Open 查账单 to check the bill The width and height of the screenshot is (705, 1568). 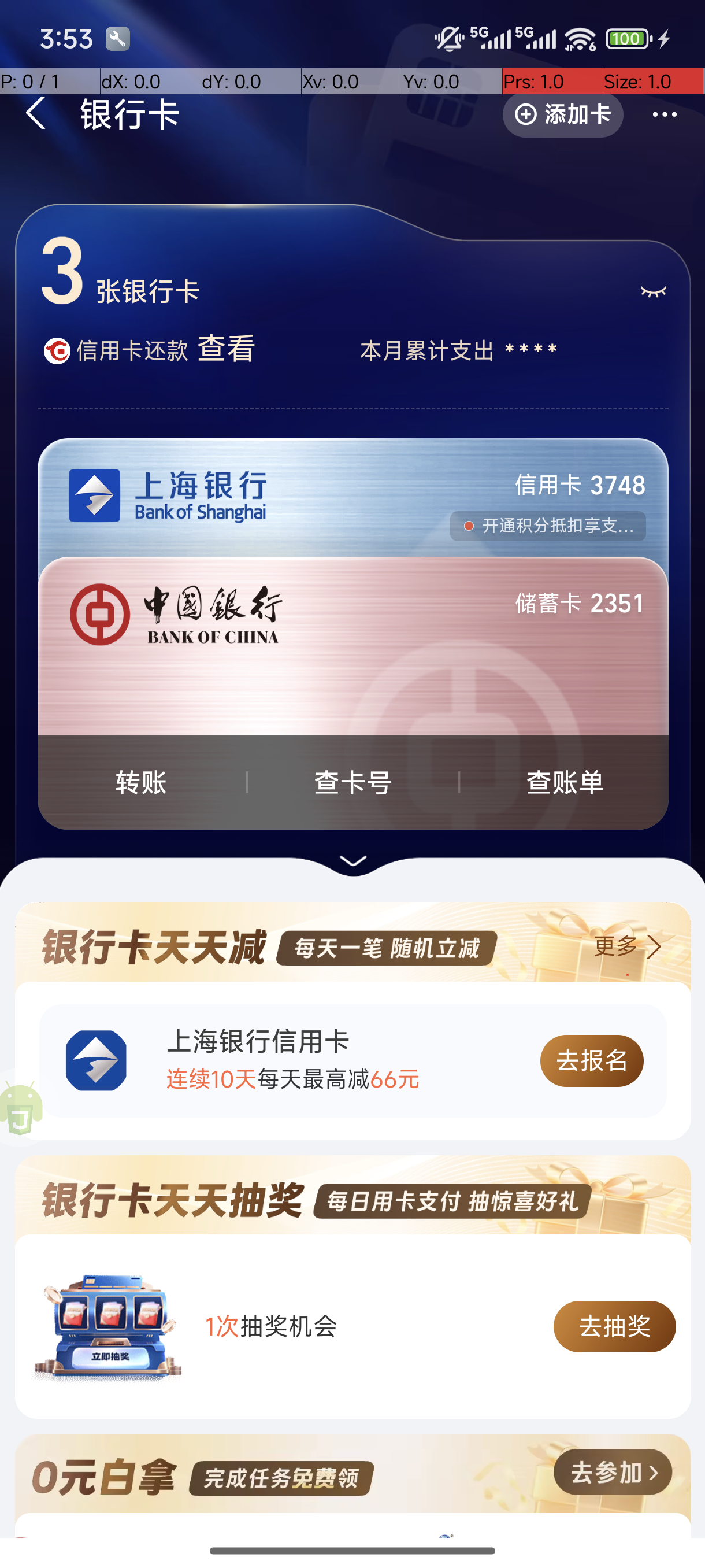(565, 782)
